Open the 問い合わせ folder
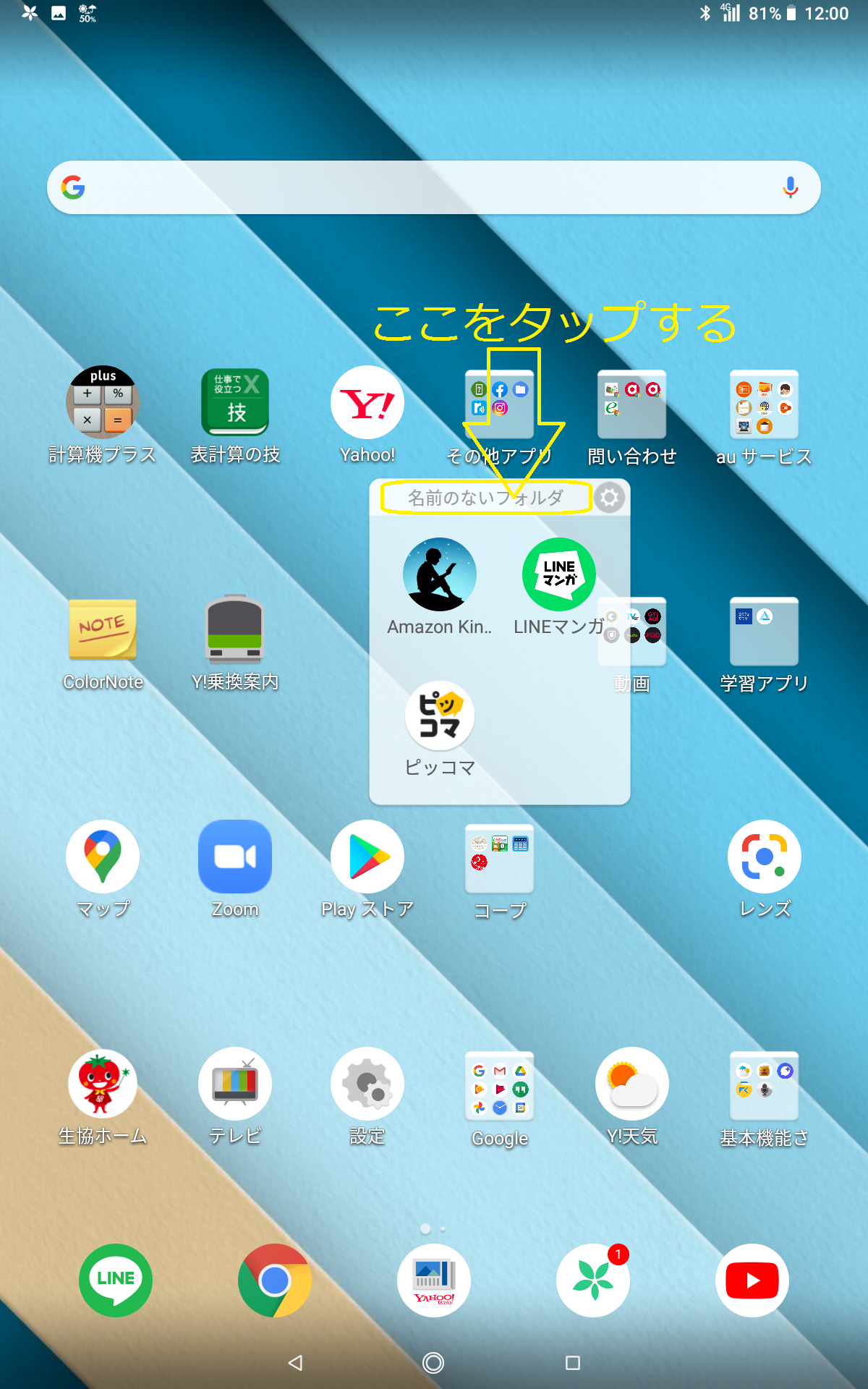The width and height of the screenshot is (868, 1389). point(631,404)
